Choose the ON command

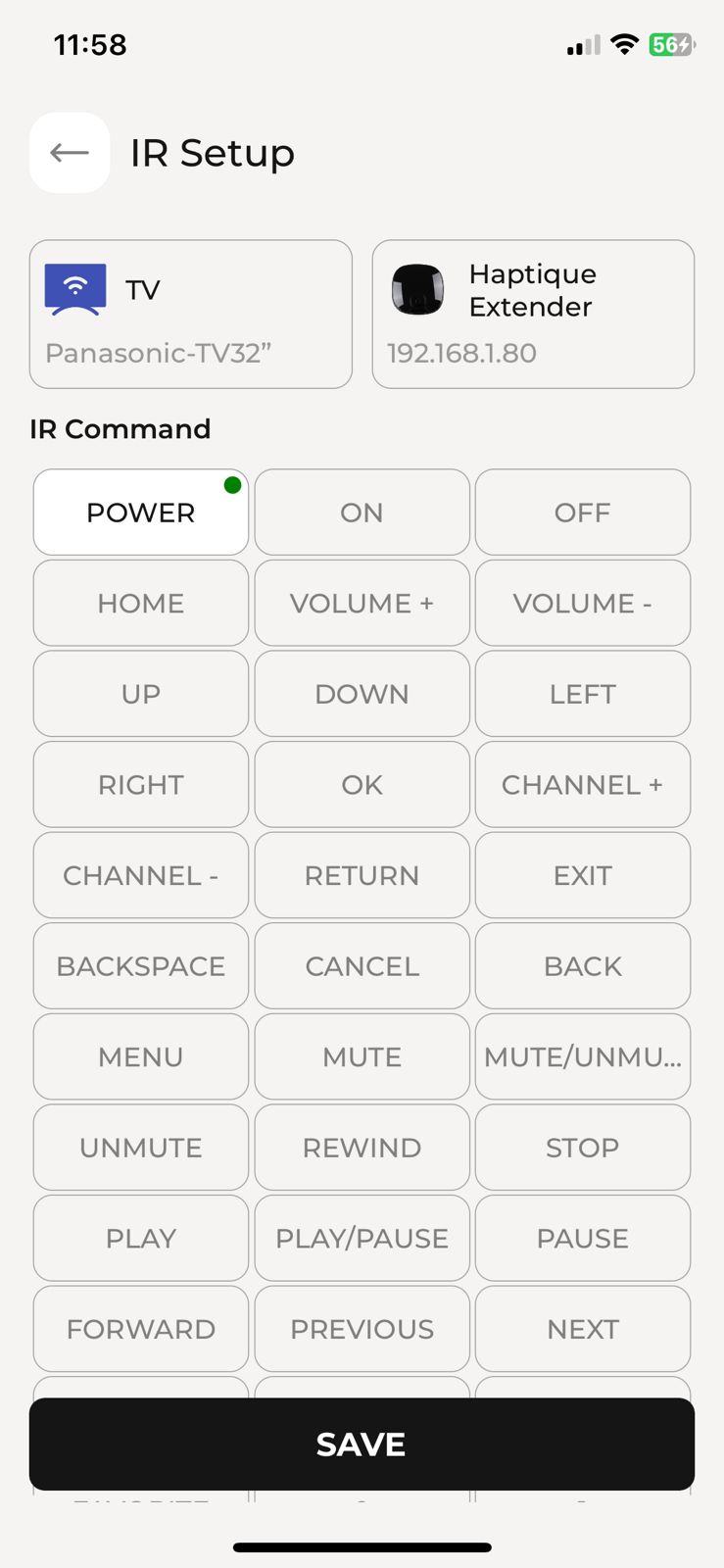pyautogui.click(x=362, y=513)
